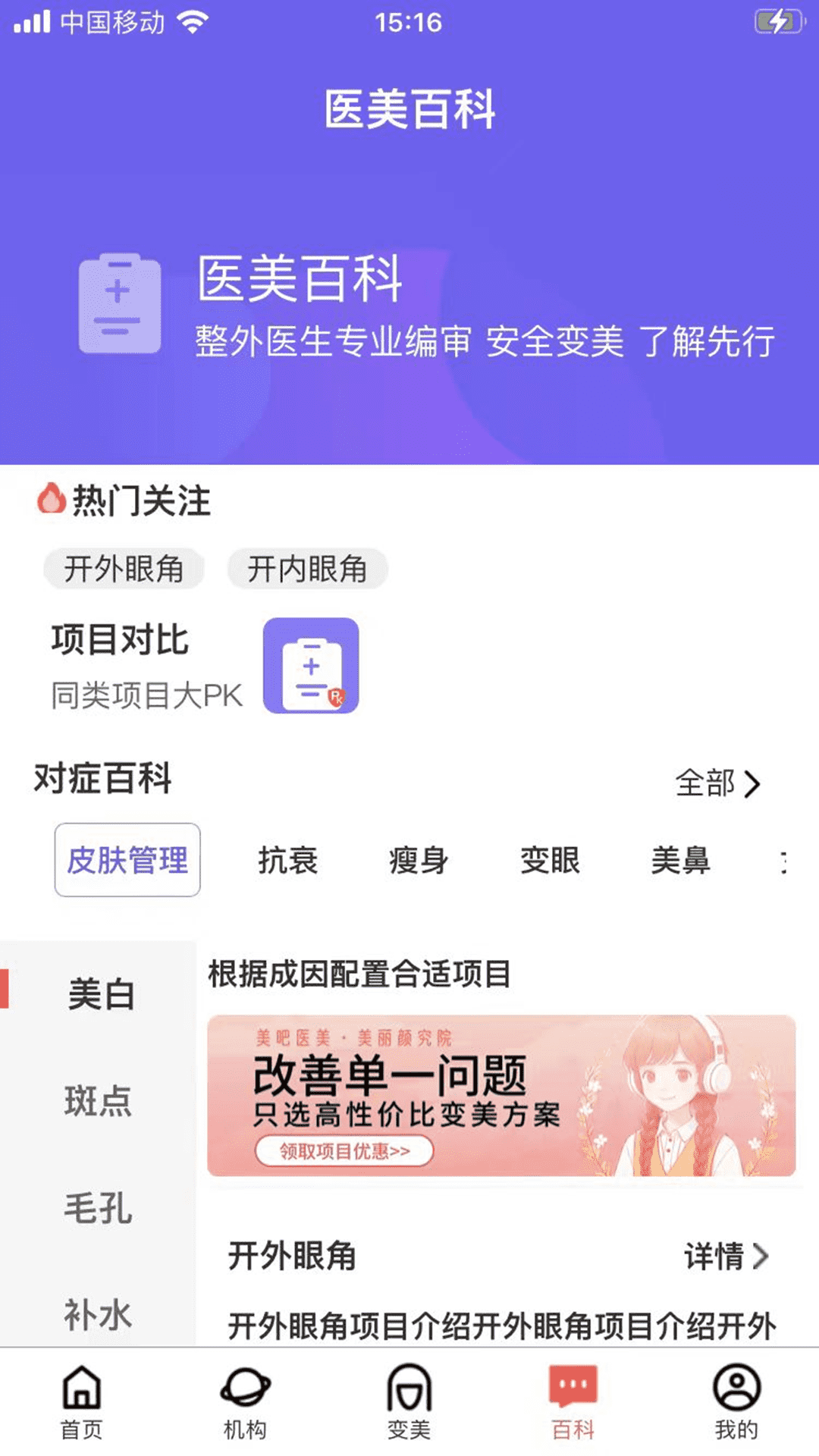View 全部 symptom encyclopedia categories

click(717, 783)
